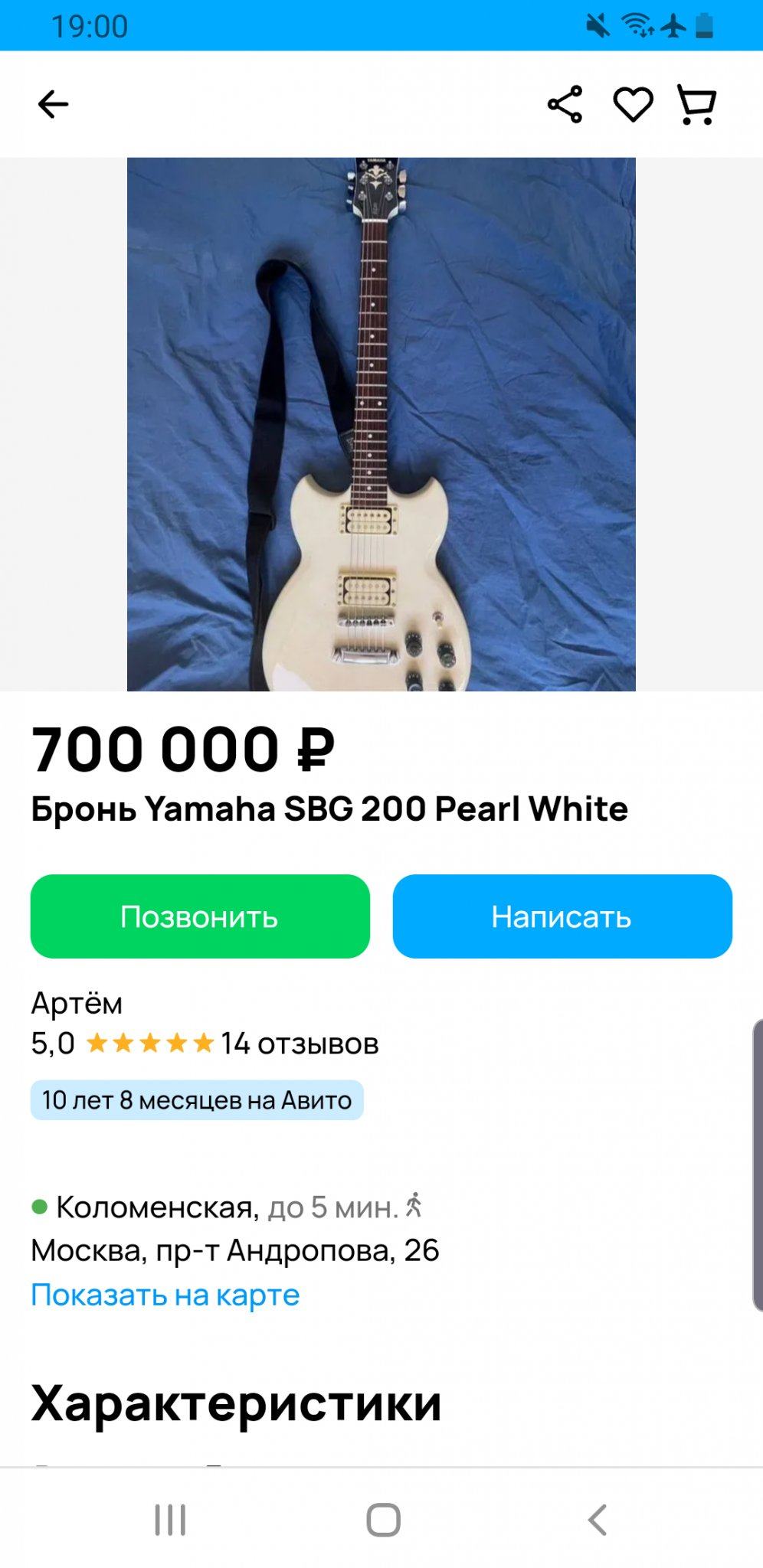The height and width of the screenshot is (1568, 763).
Task: Tap Показать на карте link
Action: coord(165,1295)
